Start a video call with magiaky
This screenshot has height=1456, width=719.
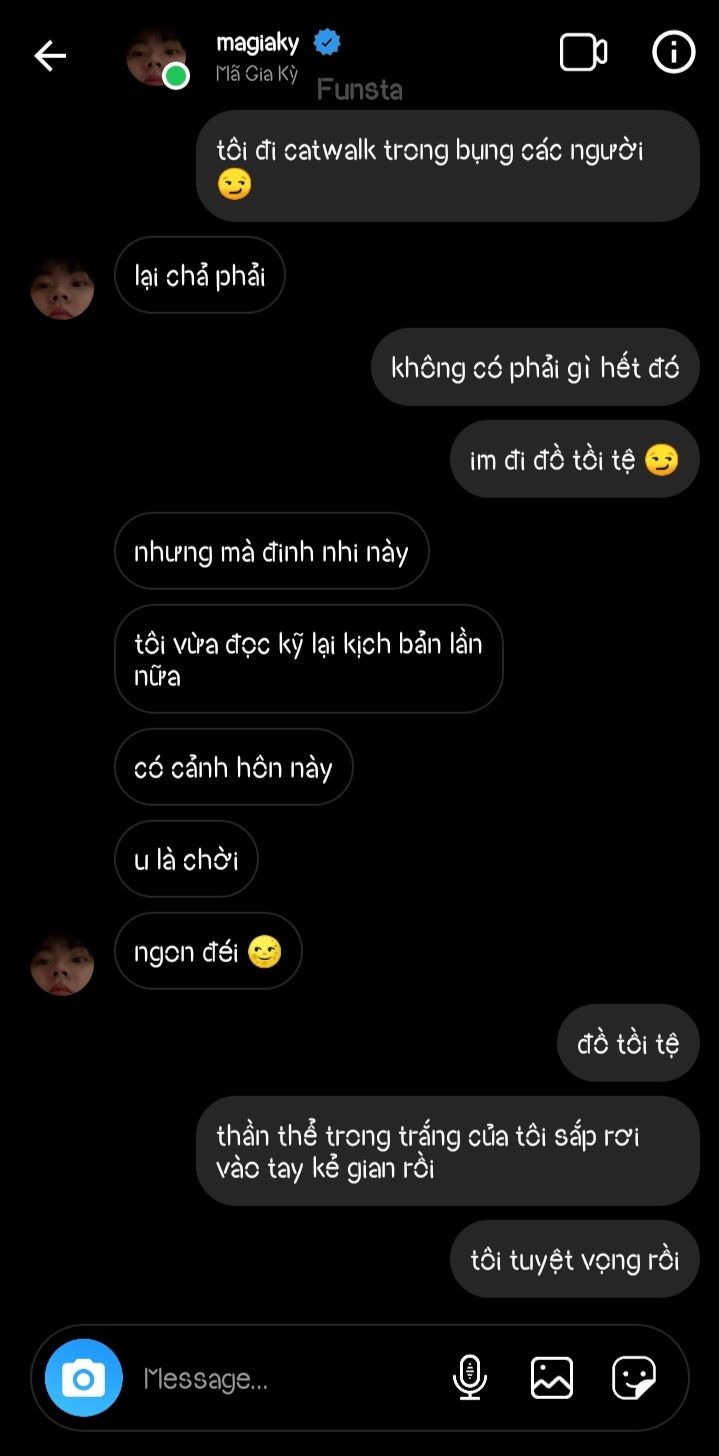coord(583,53)
